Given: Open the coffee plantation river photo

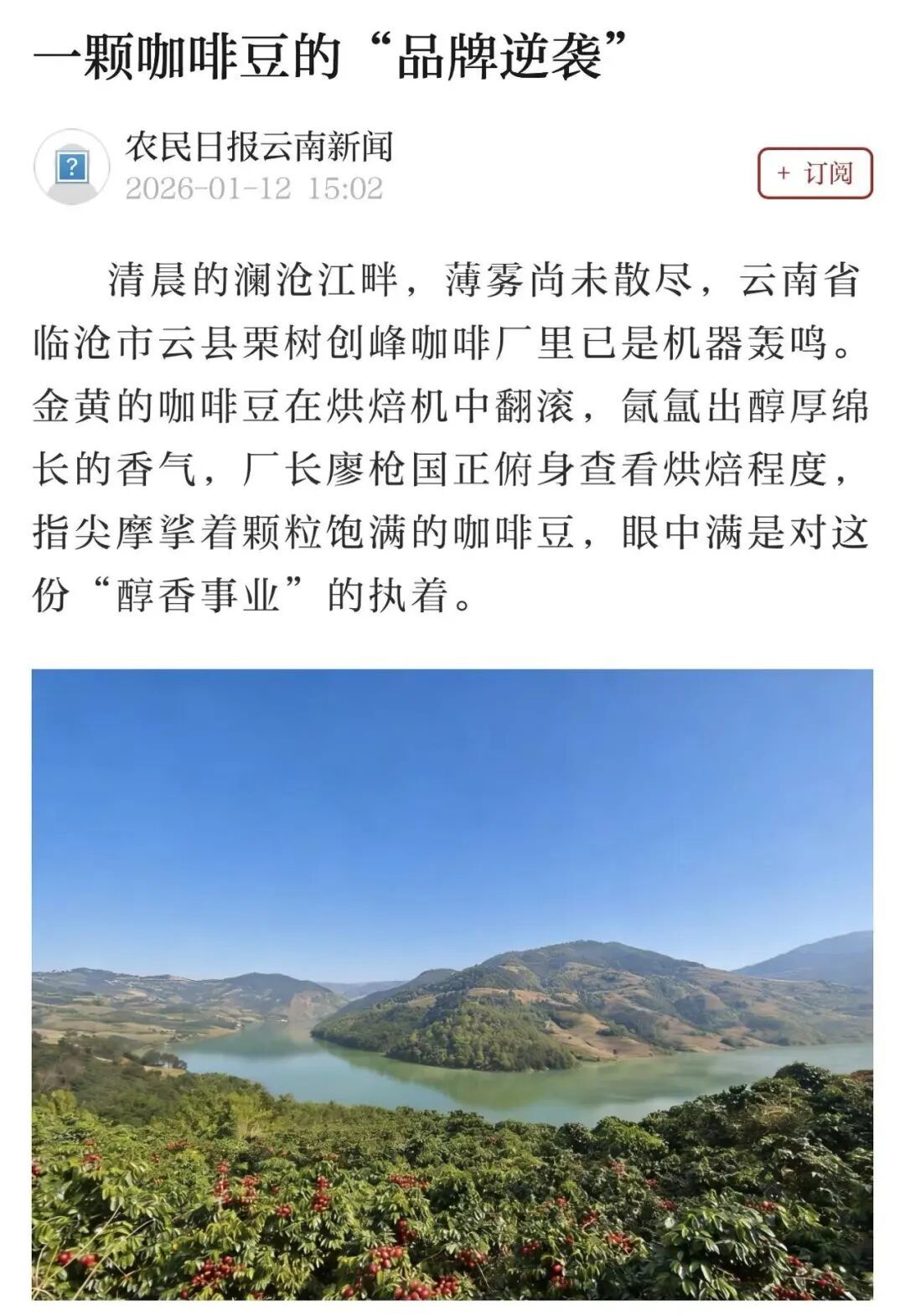Looking at the screenshot, I should coord(452,984).
